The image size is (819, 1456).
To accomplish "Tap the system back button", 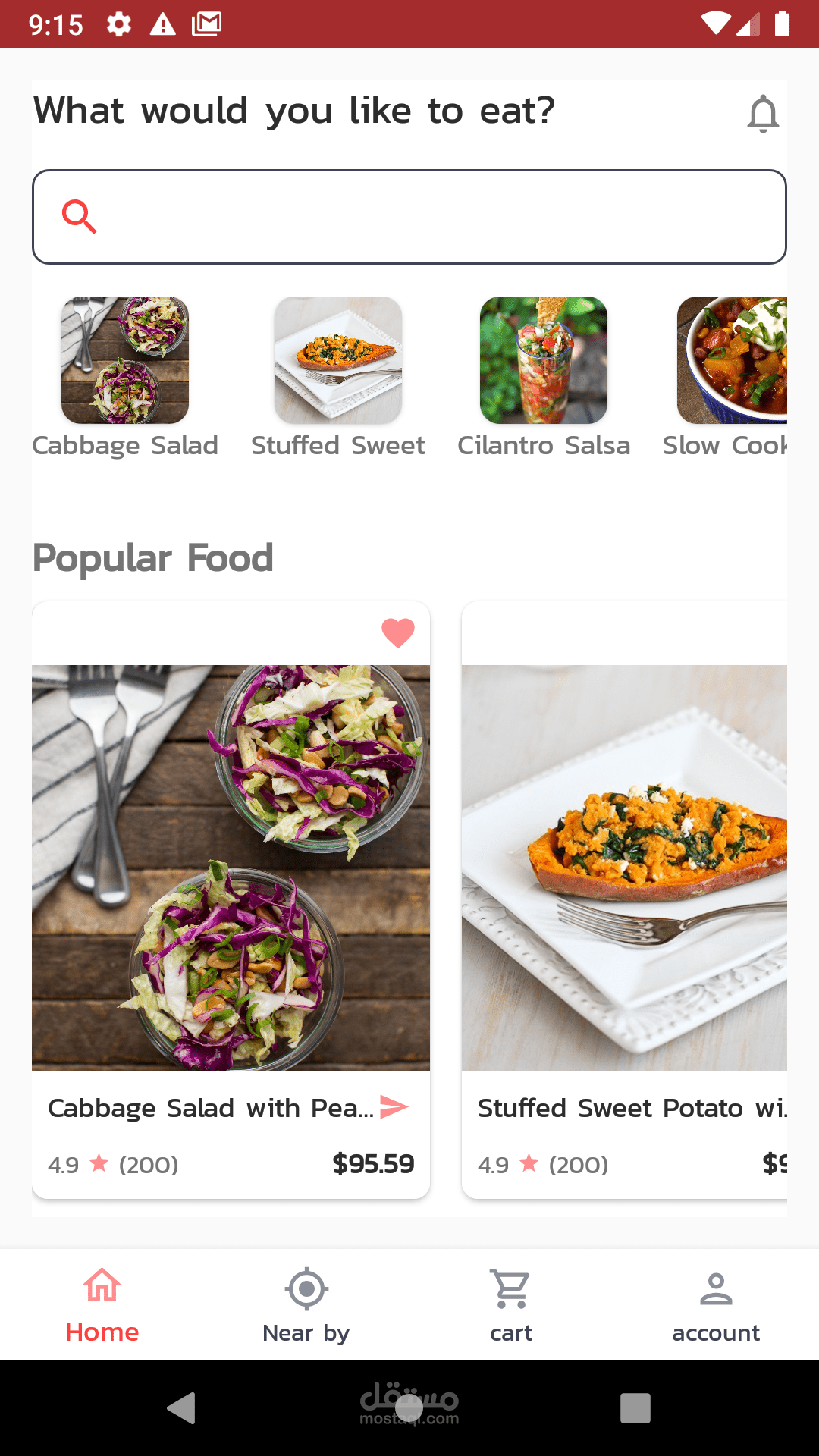I will pyautogui.click(x=182, y=1408).
